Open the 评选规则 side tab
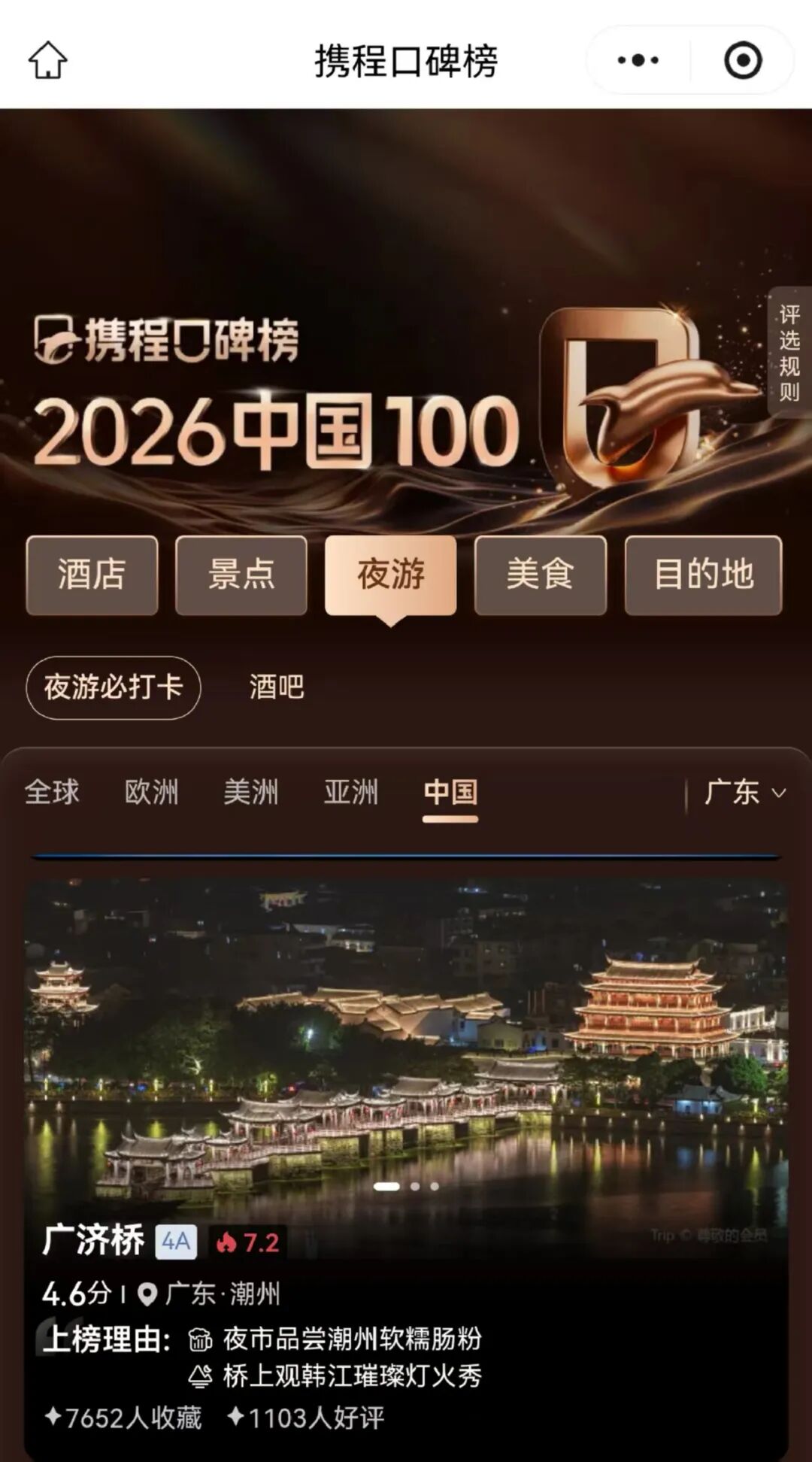 pyautogui.click(x=789, y=352)
